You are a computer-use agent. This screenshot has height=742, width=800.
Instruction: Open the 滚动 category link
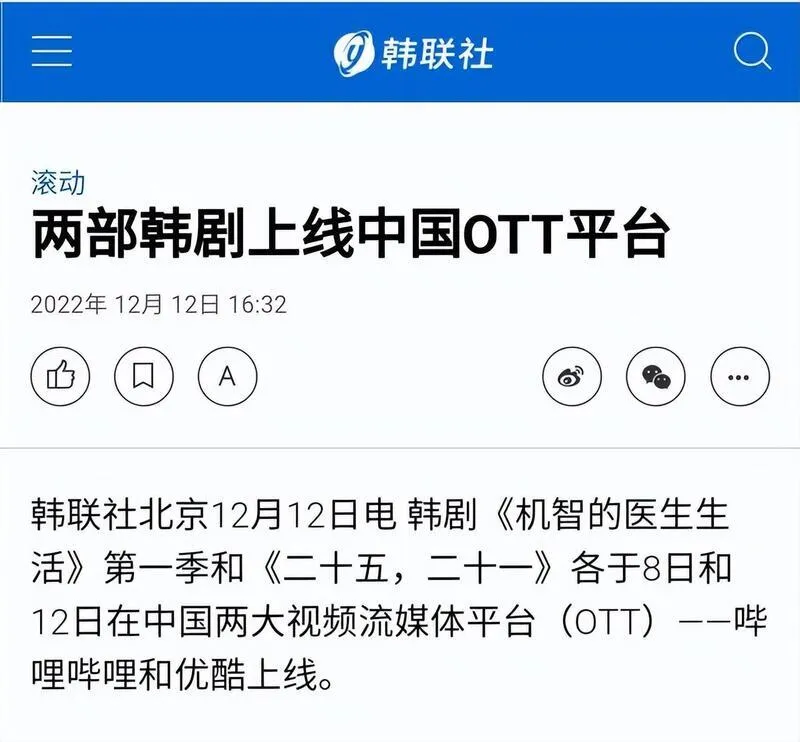click(x=57, y=183)
